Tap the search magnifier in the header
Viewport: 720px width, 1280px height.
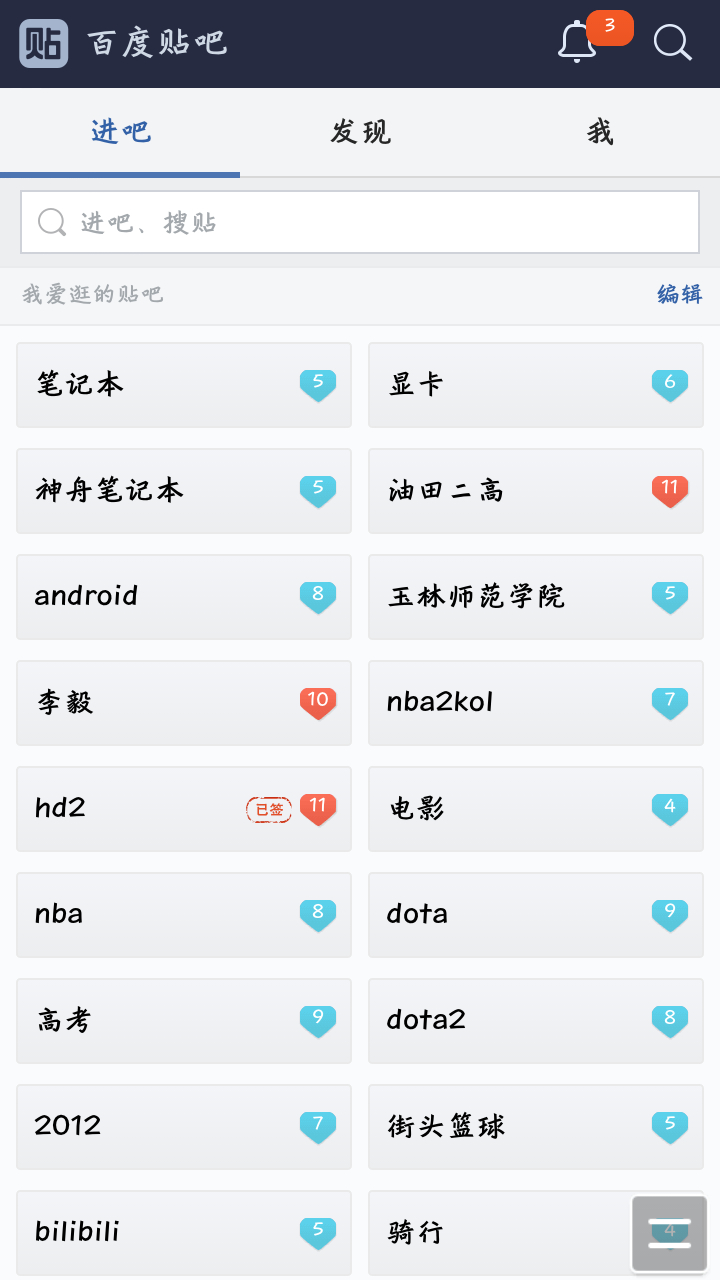672,43
